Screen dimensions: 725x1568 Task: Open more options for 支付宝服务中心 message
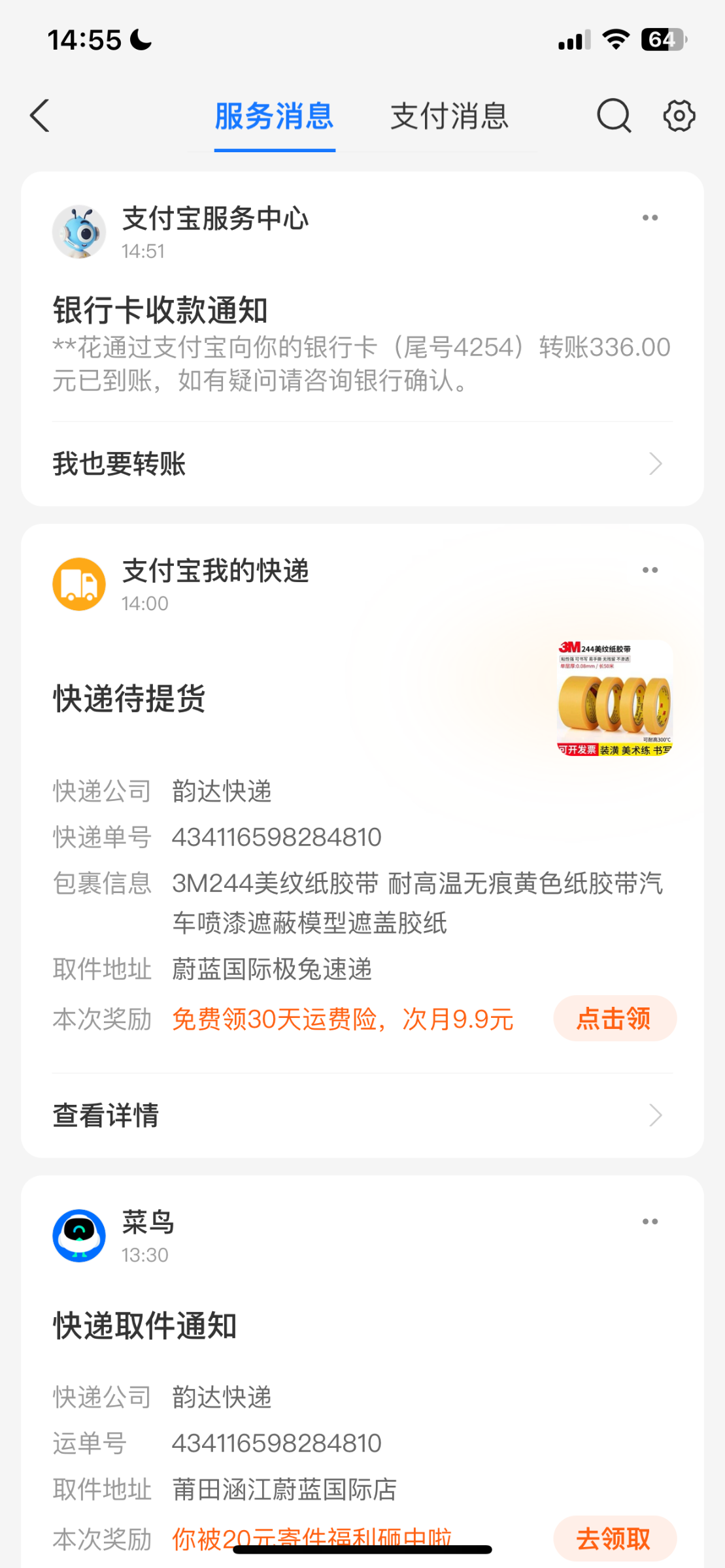649,218
